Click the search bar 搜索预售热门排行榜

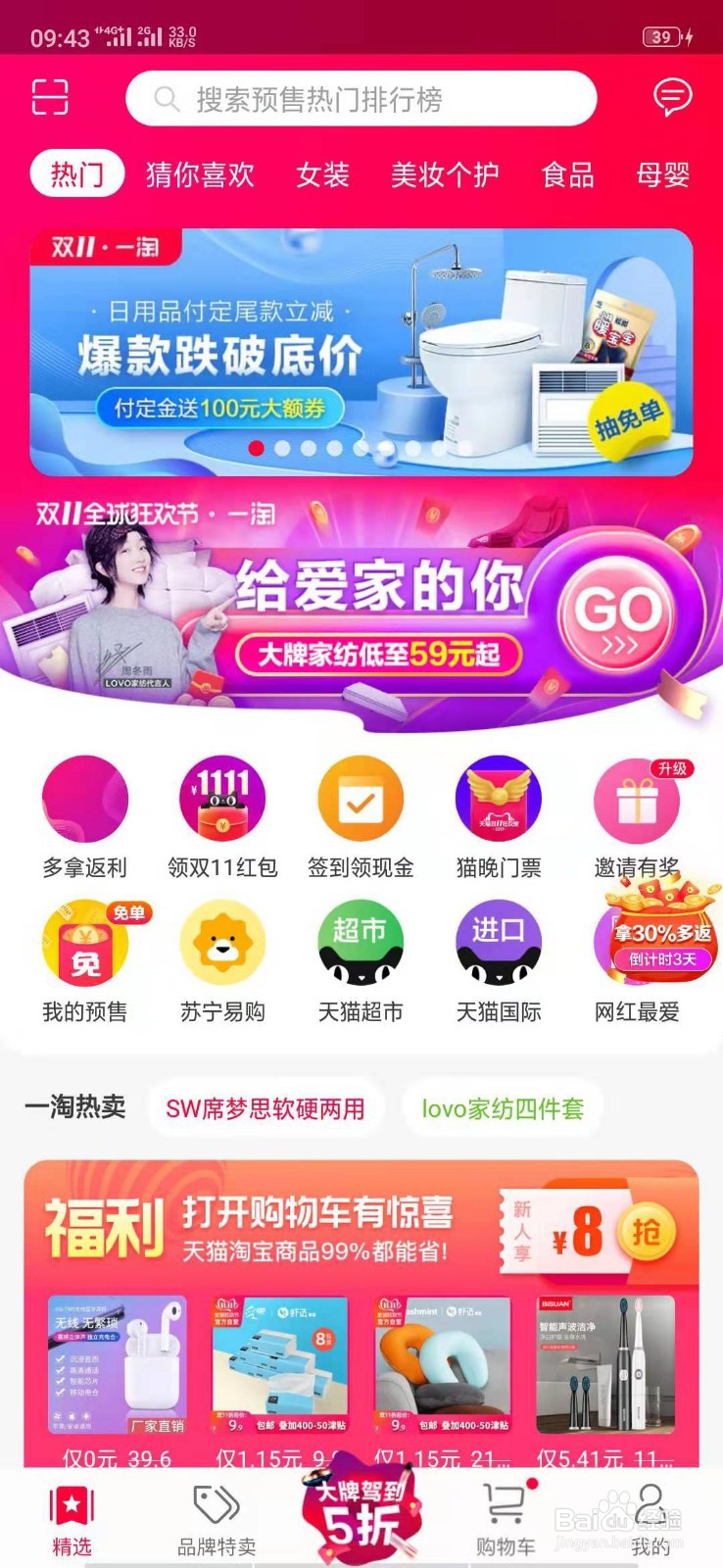(x=362, y=98)
